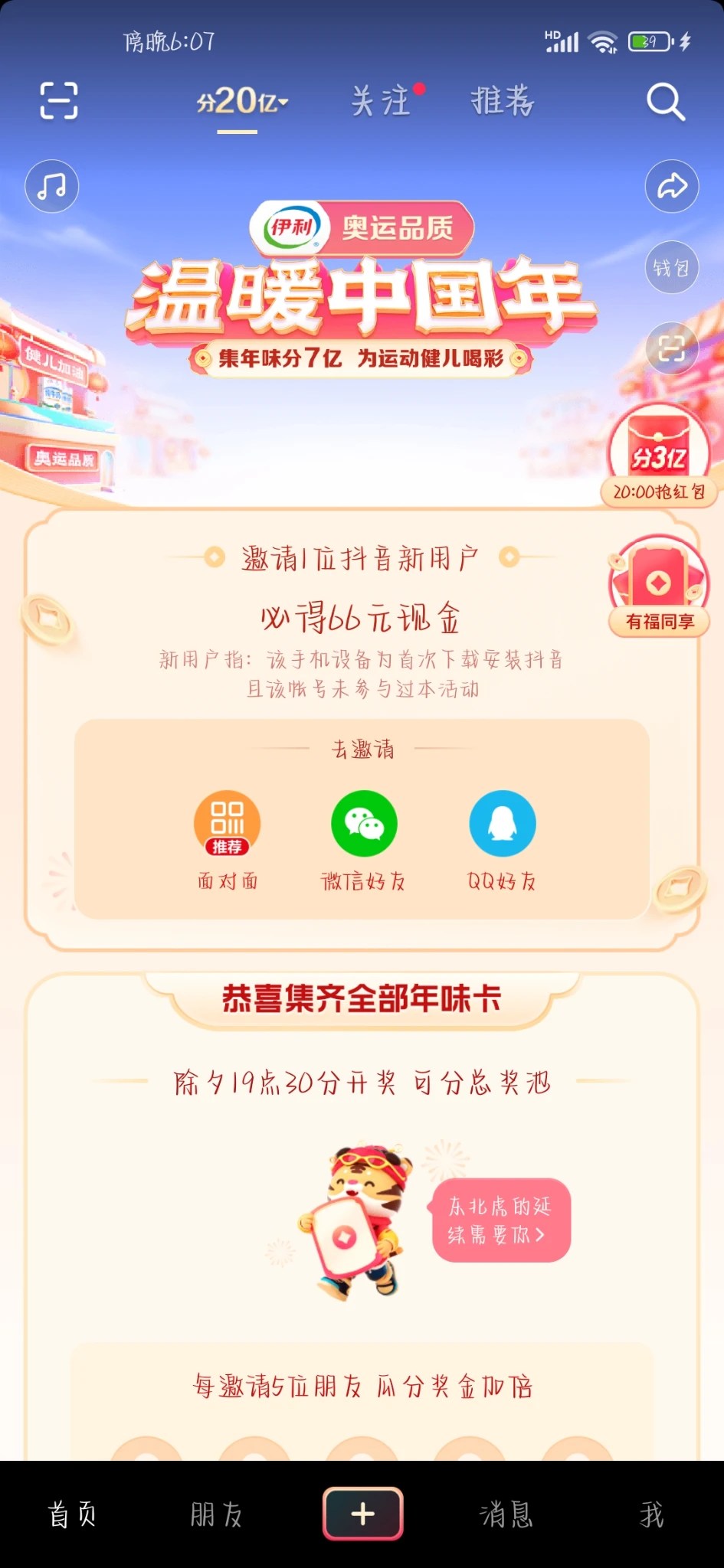Open the scan icon in the top bar

[x=59, y=101]
